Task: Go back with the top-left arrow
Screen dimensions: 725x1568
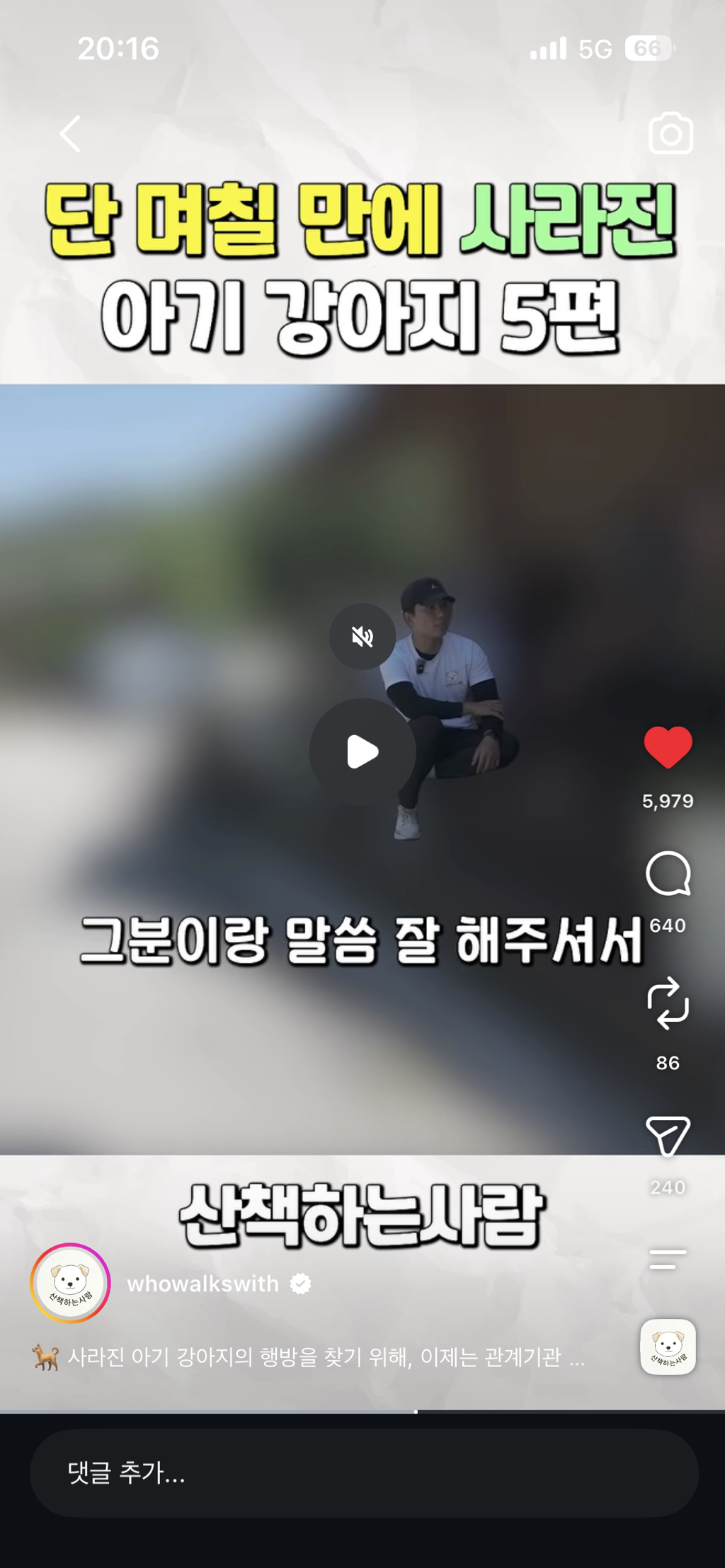Action: pos(69,133)
